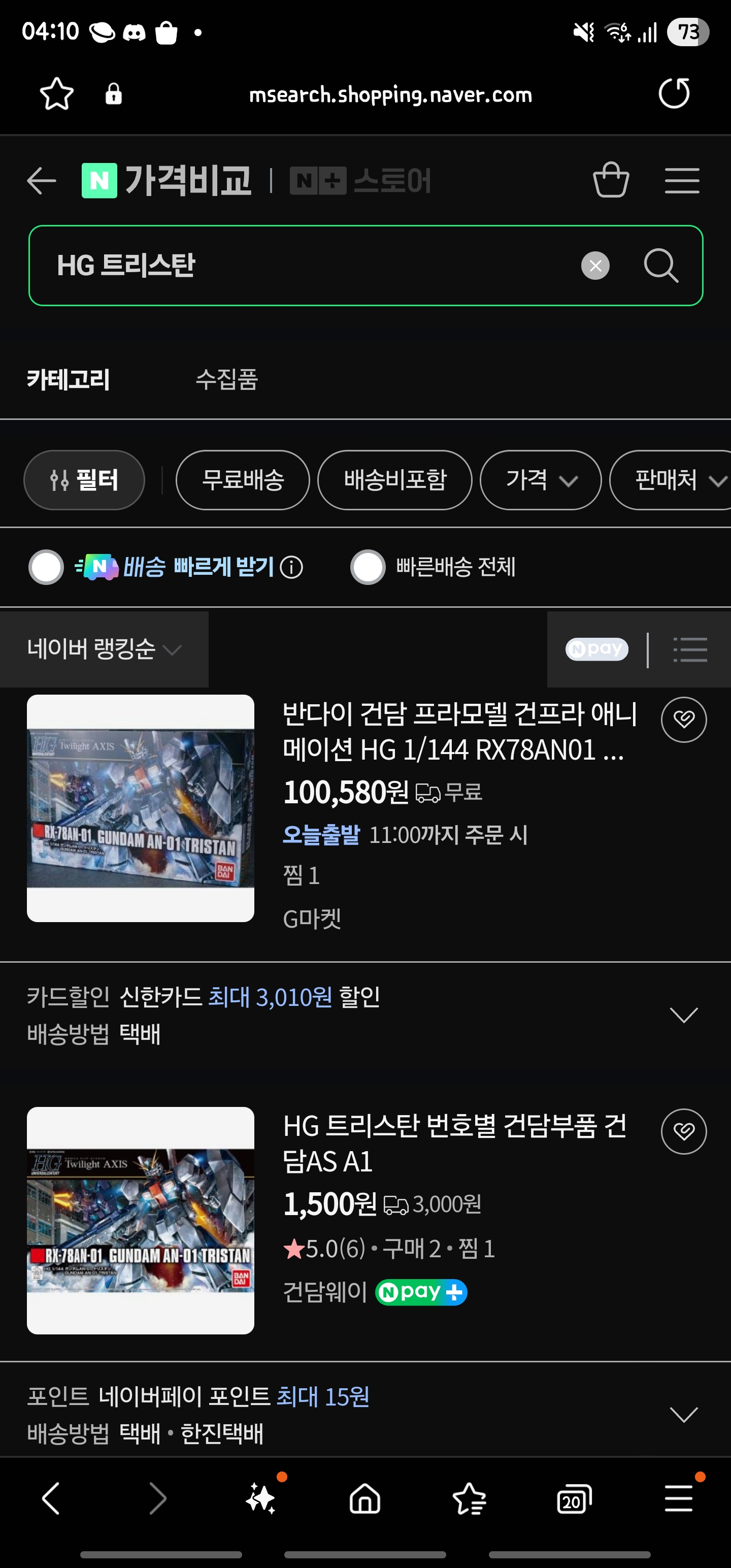
Task: Enable 배송 빠르게 받기 option
Action: (x=46, y=567)
